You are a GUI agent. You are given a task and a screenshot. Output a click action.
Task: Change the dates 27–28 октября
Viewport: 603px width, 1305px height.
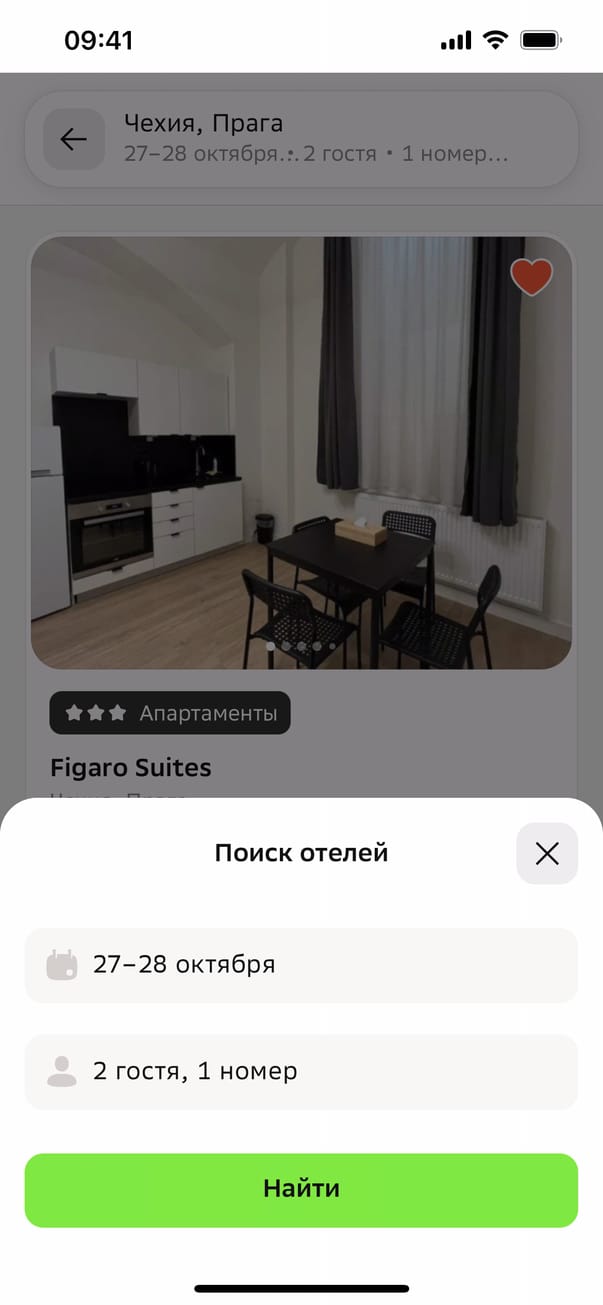[x=301, y=965]
